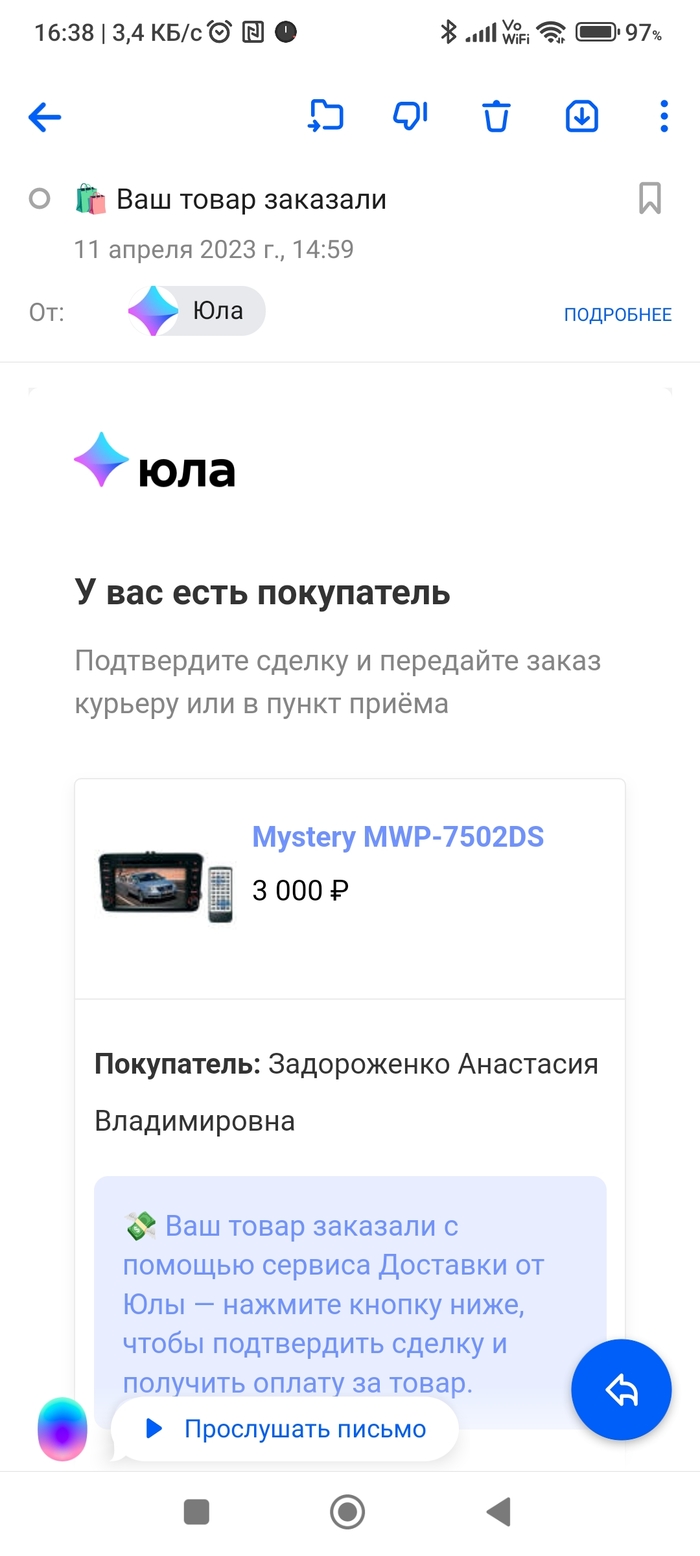Open the voice assistant orb
700x1556 pixels.
point(62,1429)
